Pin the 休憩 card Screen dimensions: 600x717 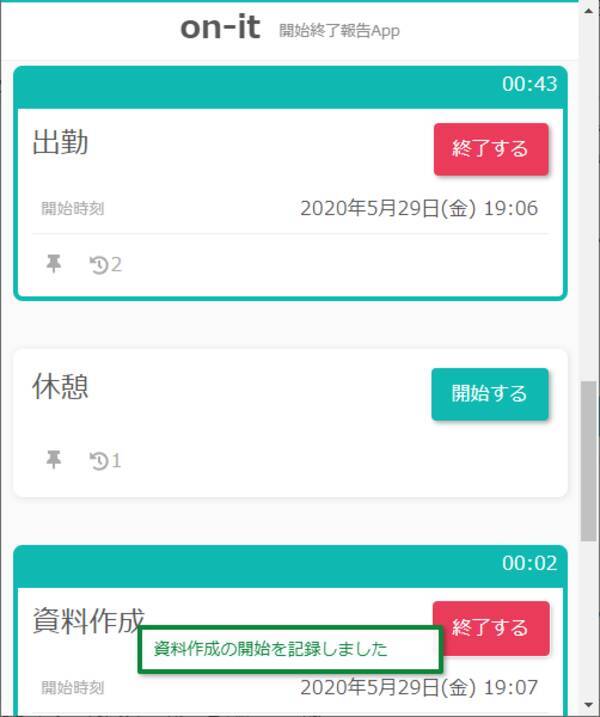54,460
